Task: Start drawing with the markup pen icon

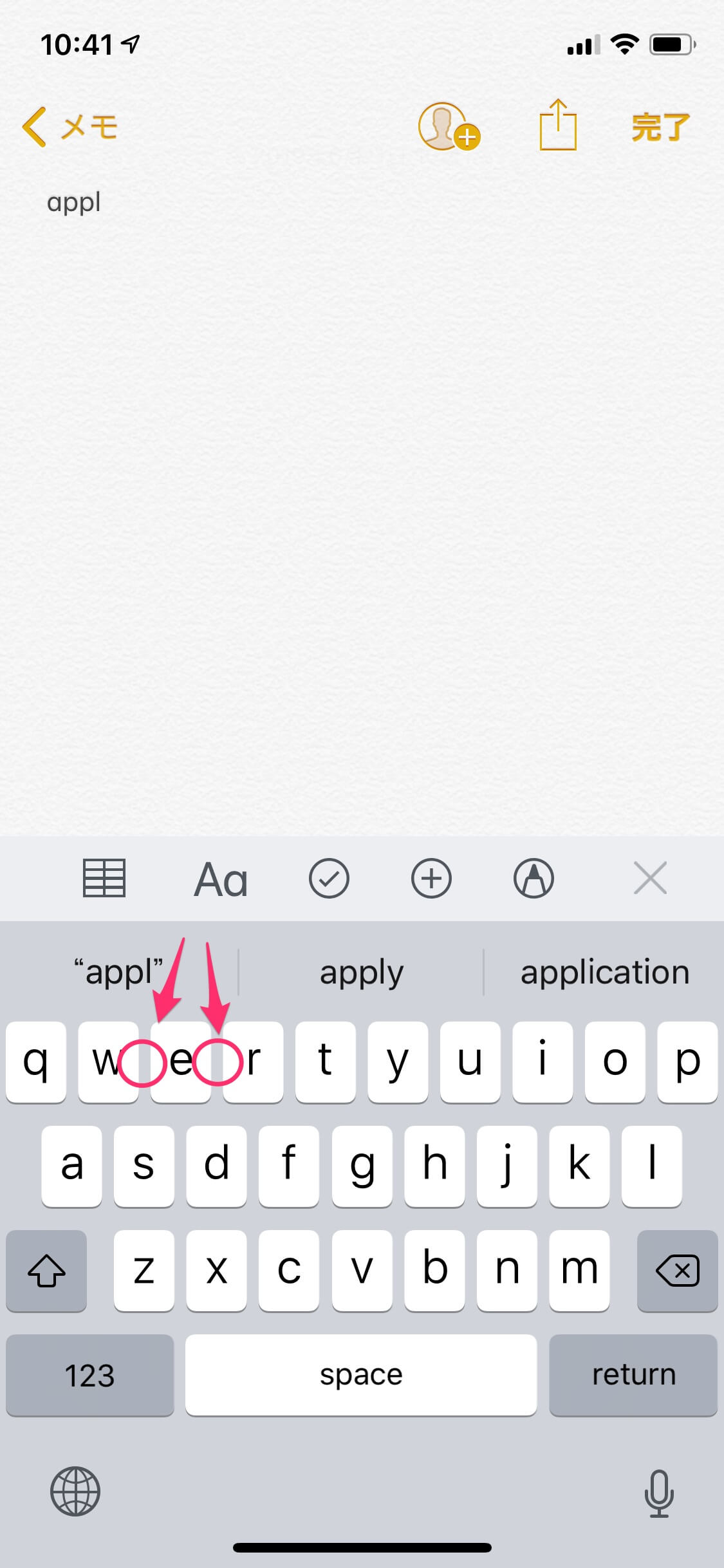Action: tap(534, 878)
